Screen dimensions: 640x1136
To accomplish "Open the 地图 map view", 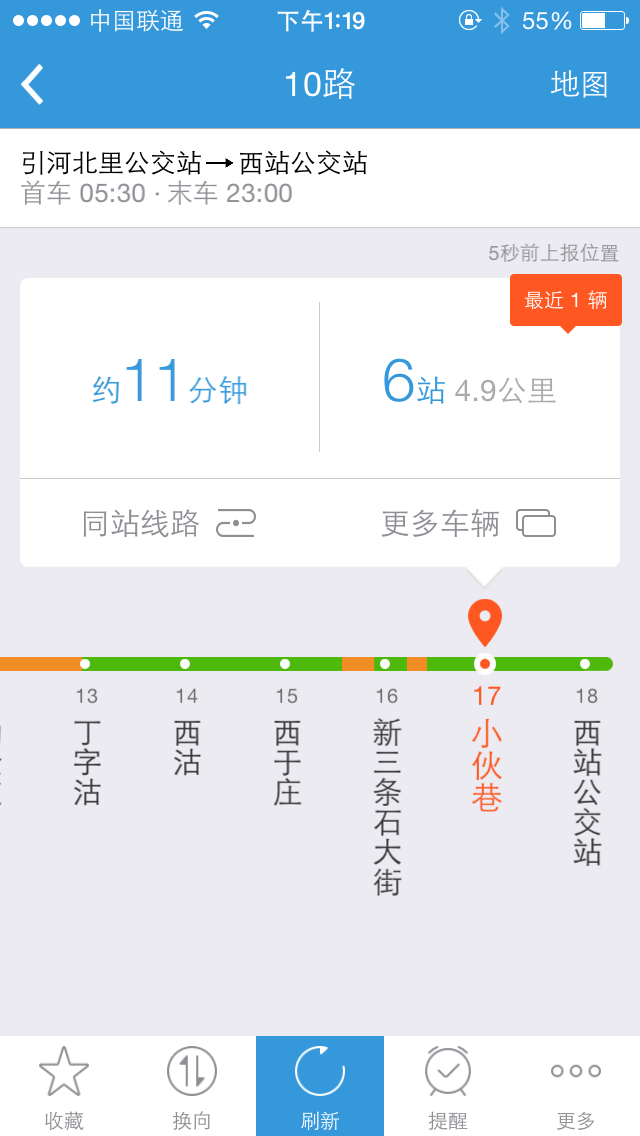I will (x=579, y=84).
